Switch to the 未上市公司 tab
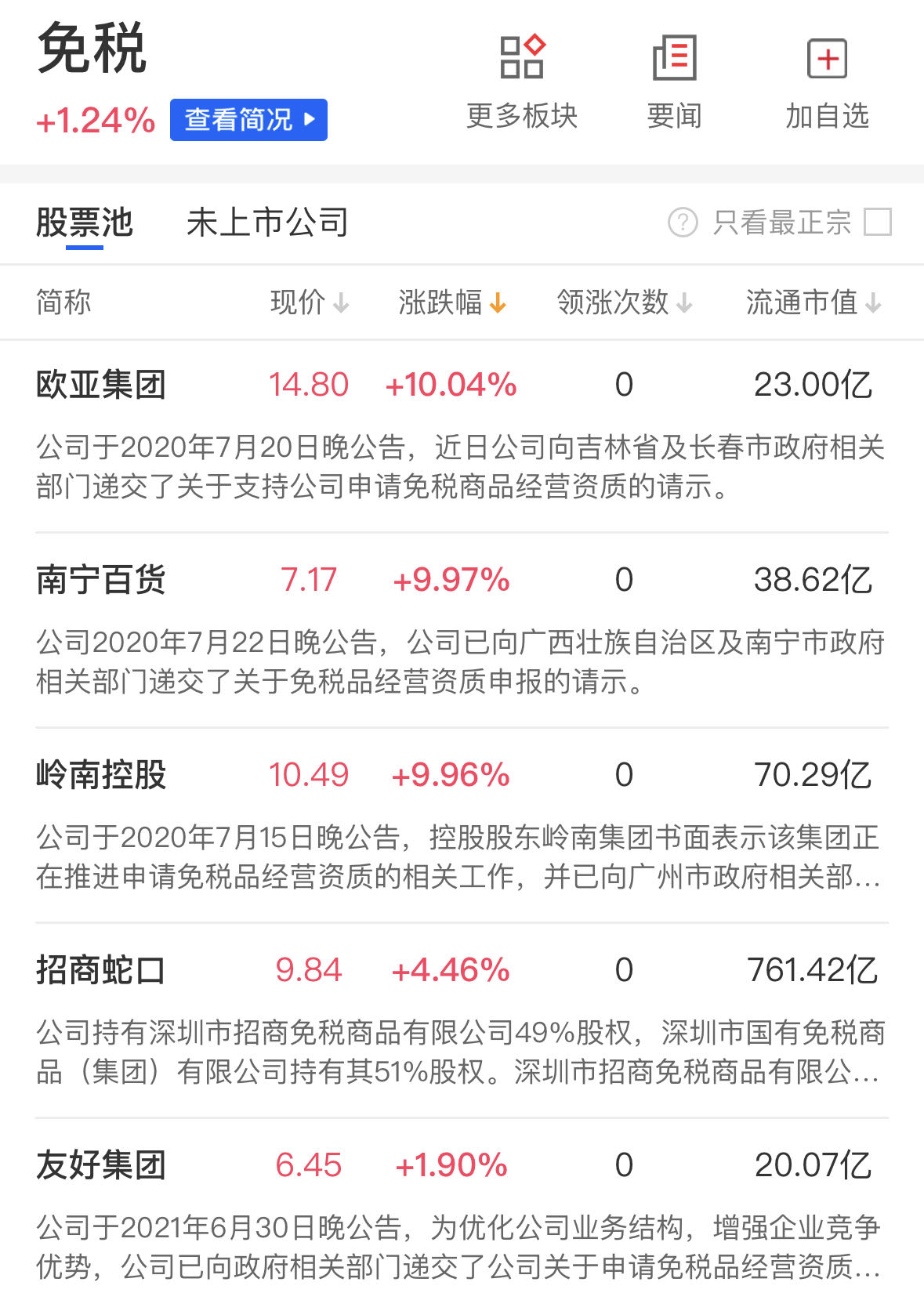Image resolution: width=924 pixels, height=1311 pixels. (267, 223)
